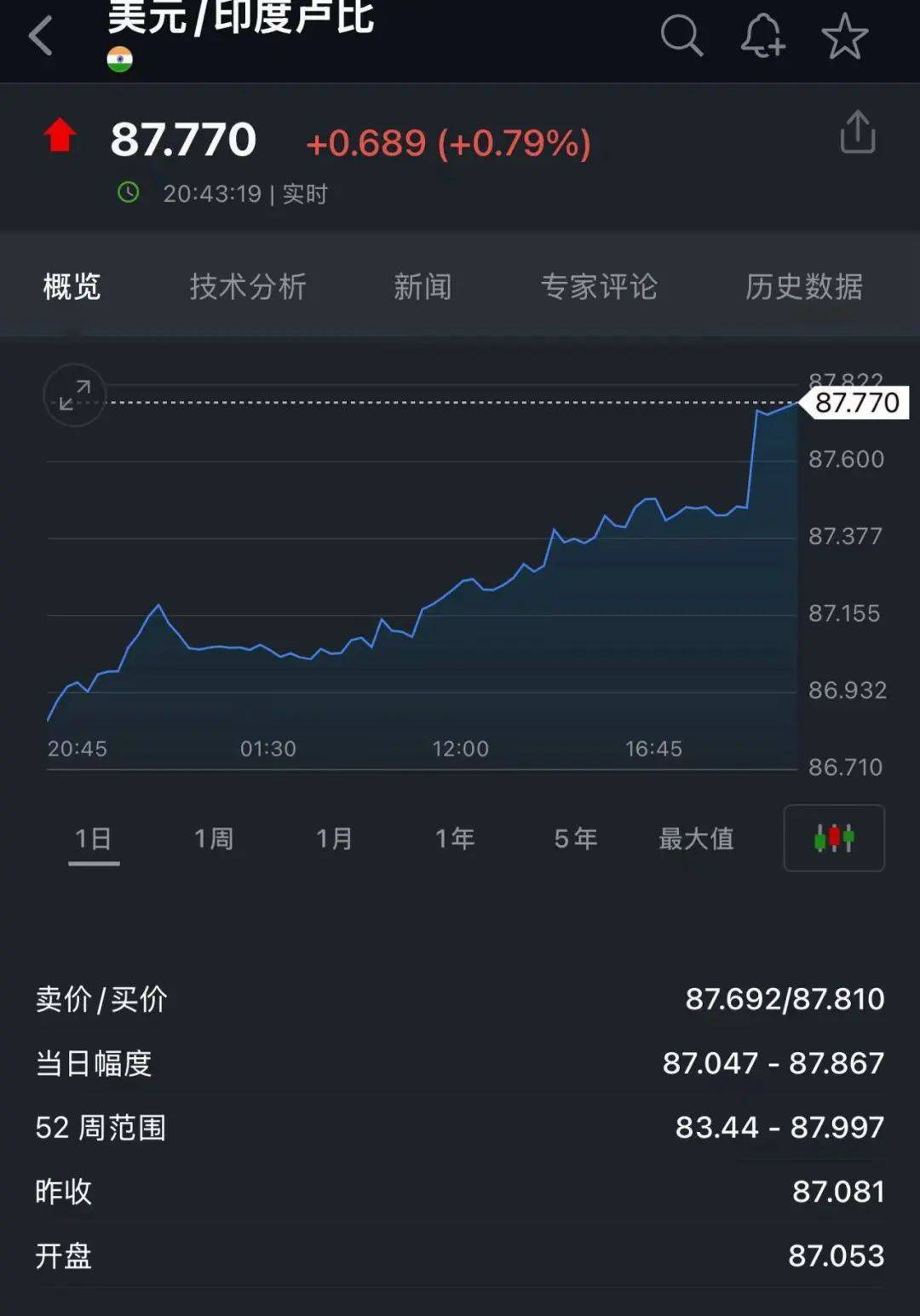The image size is (920, 1316).
Task: Tap the India flag icon
Action: click(x=120, y=57)
